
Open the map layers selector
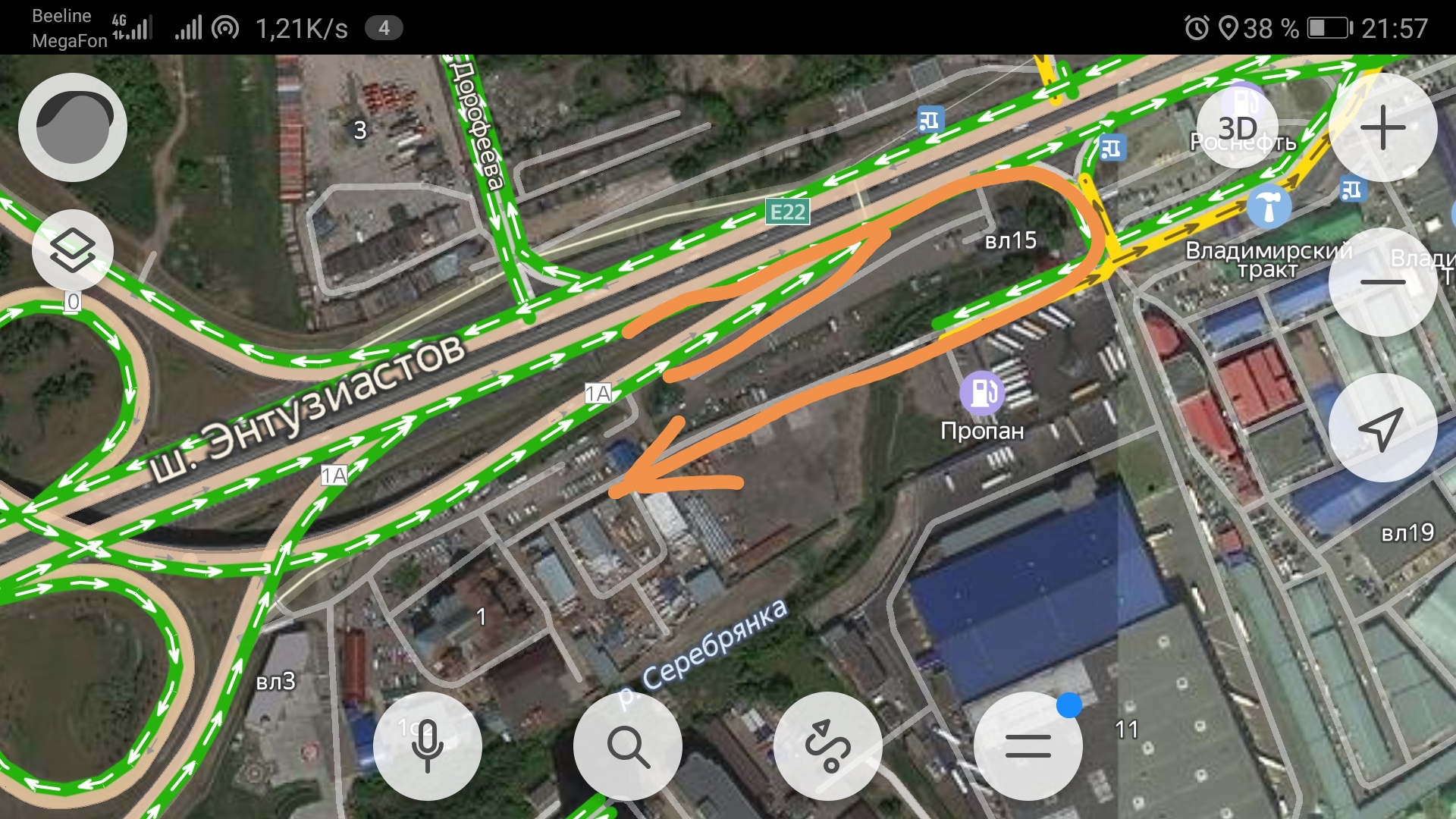73,250
